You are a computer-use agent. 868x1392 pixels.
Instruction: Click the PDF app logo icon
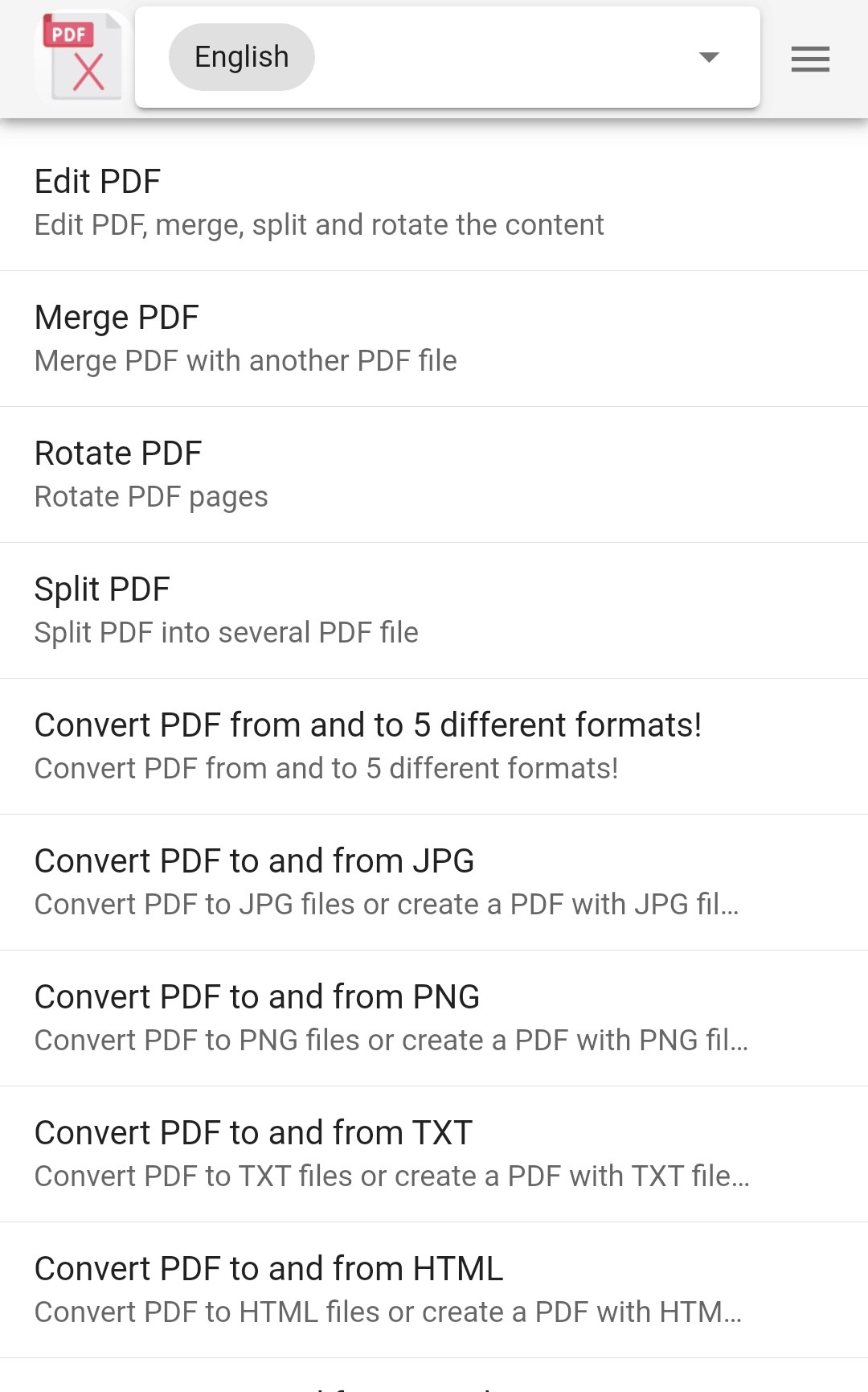[x=80, y=56]
